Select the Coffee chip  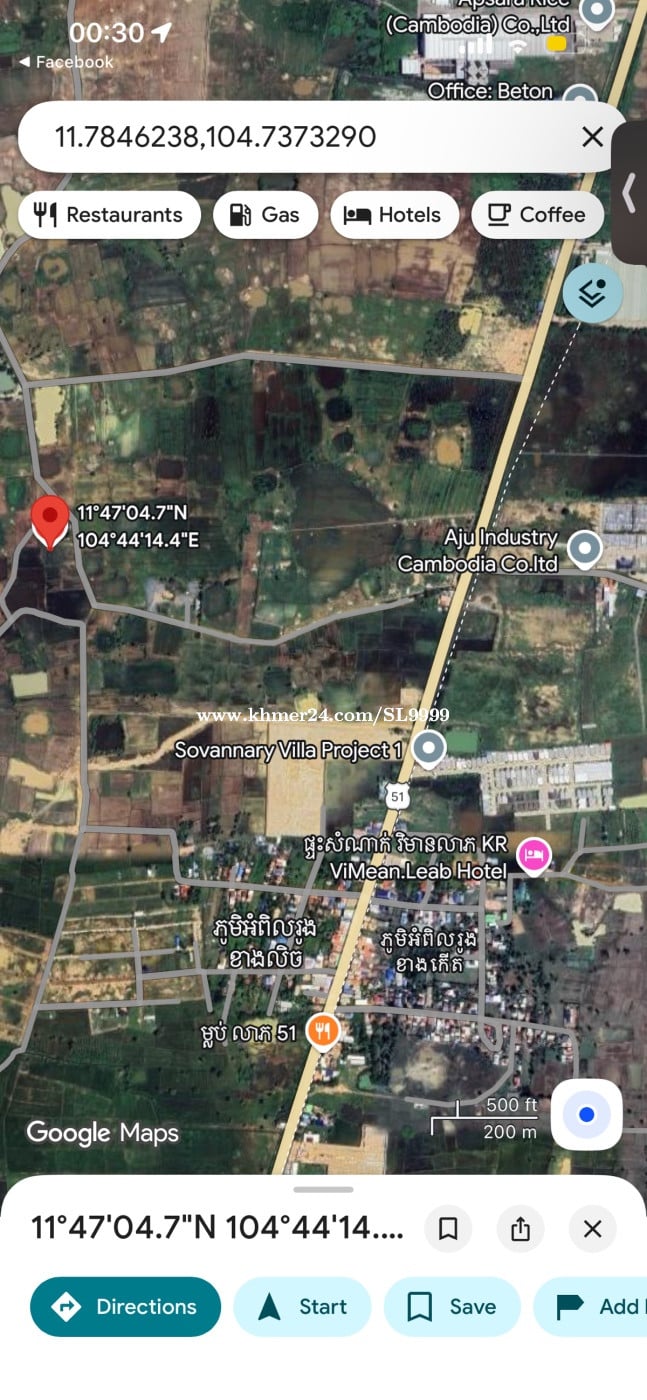[x=537, y=215]
